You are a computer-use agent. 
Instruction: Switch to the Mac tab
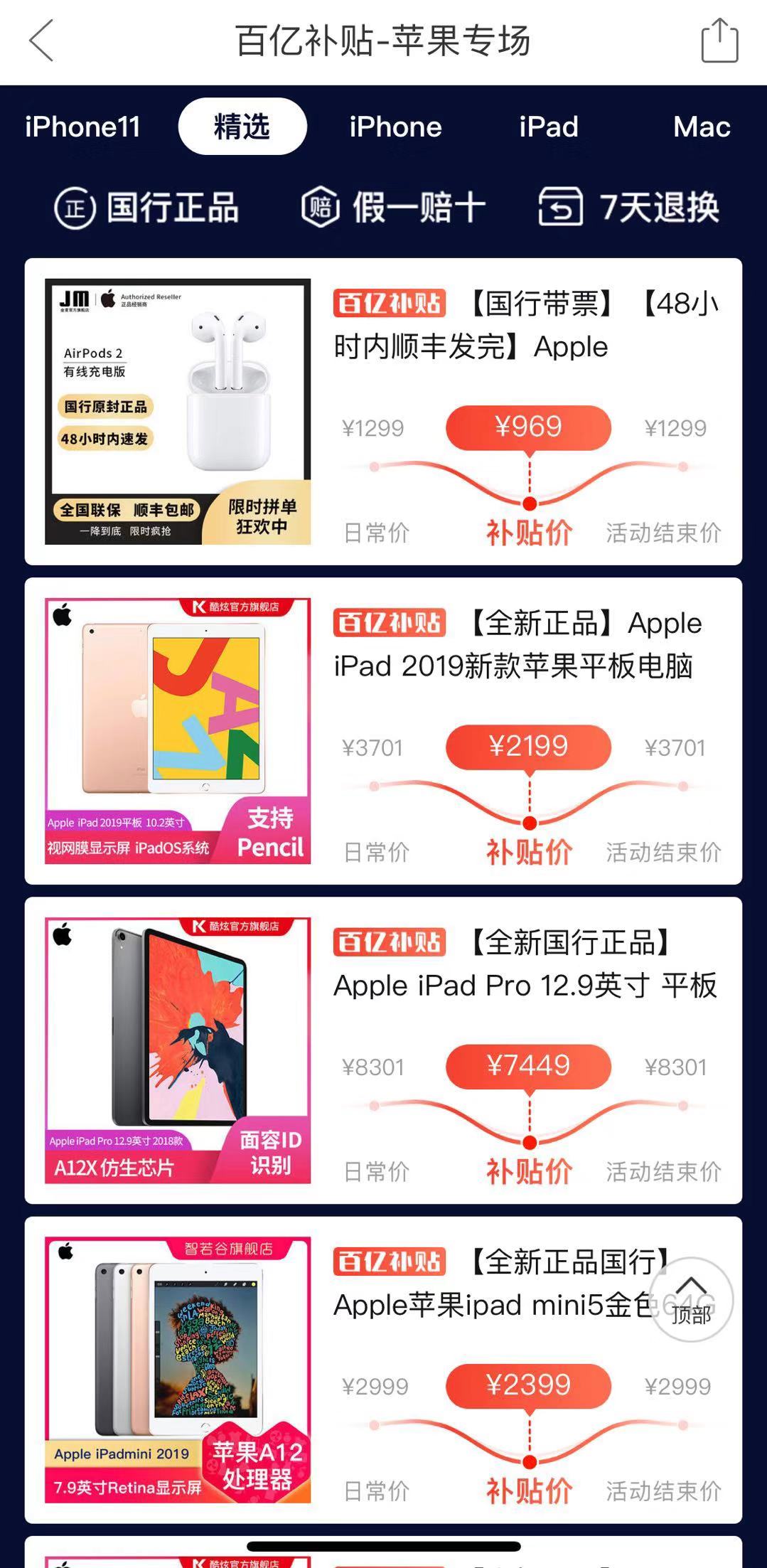(x=701, y=127)
